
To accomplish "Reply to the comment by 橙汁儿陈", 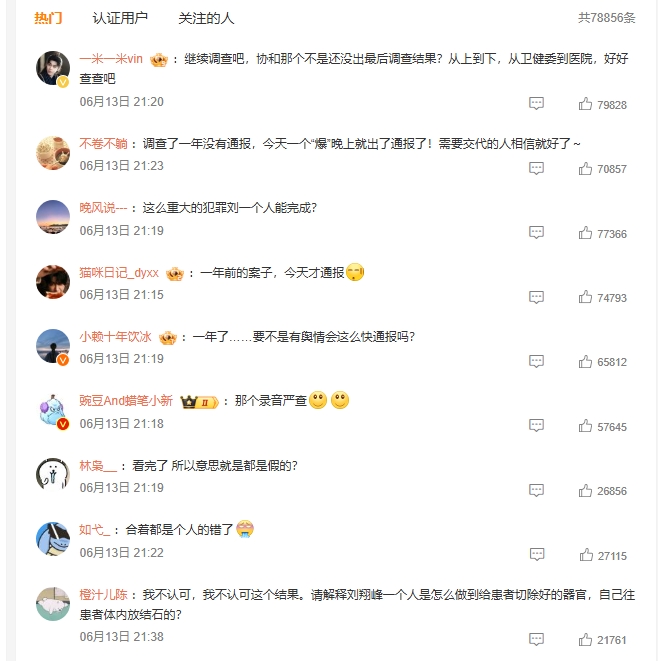I will point(536,639).
